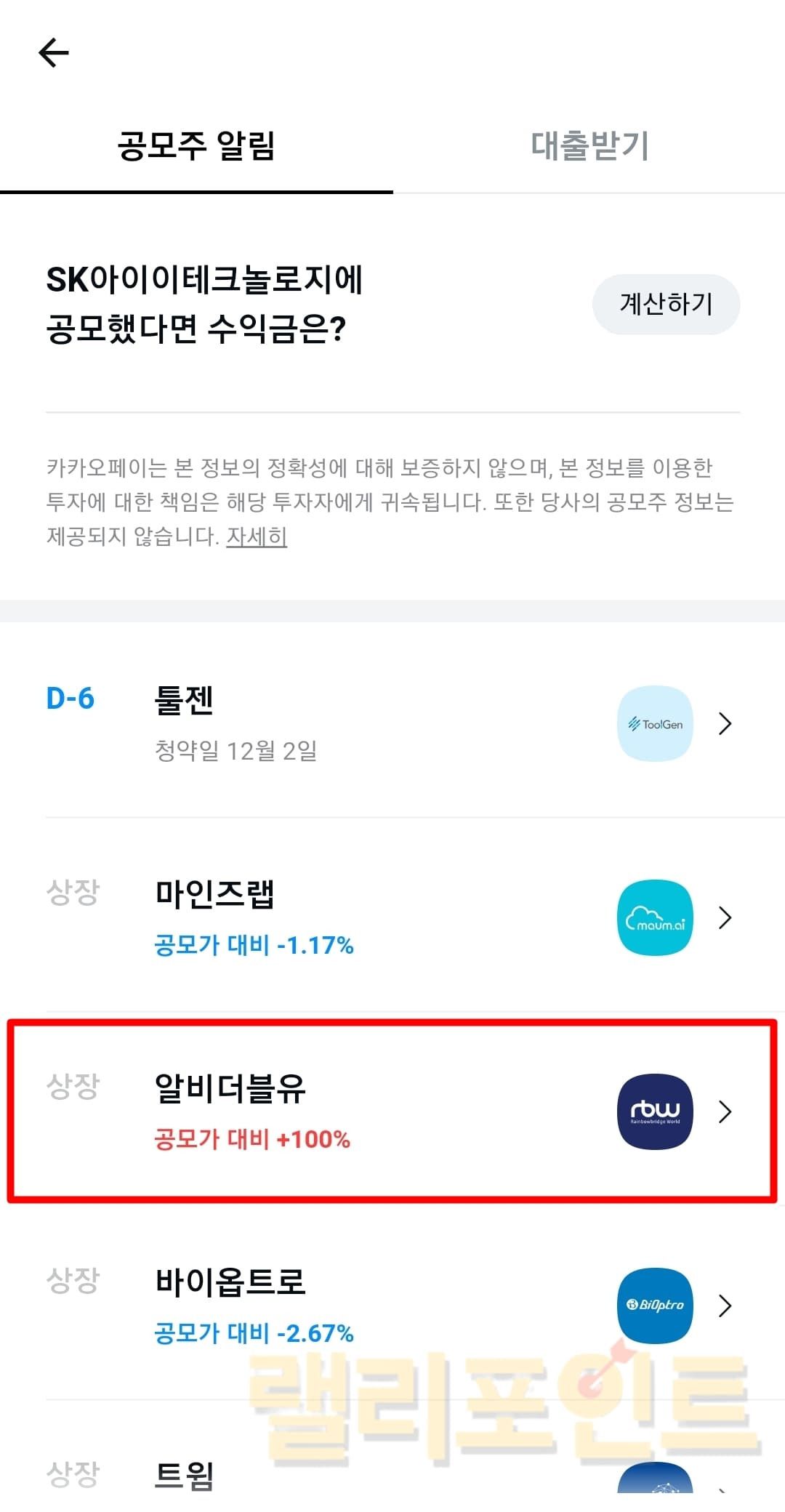The image size is (785, 1512).
Task: Select the 공모주 알림 tab
Action: coord(196,145)
